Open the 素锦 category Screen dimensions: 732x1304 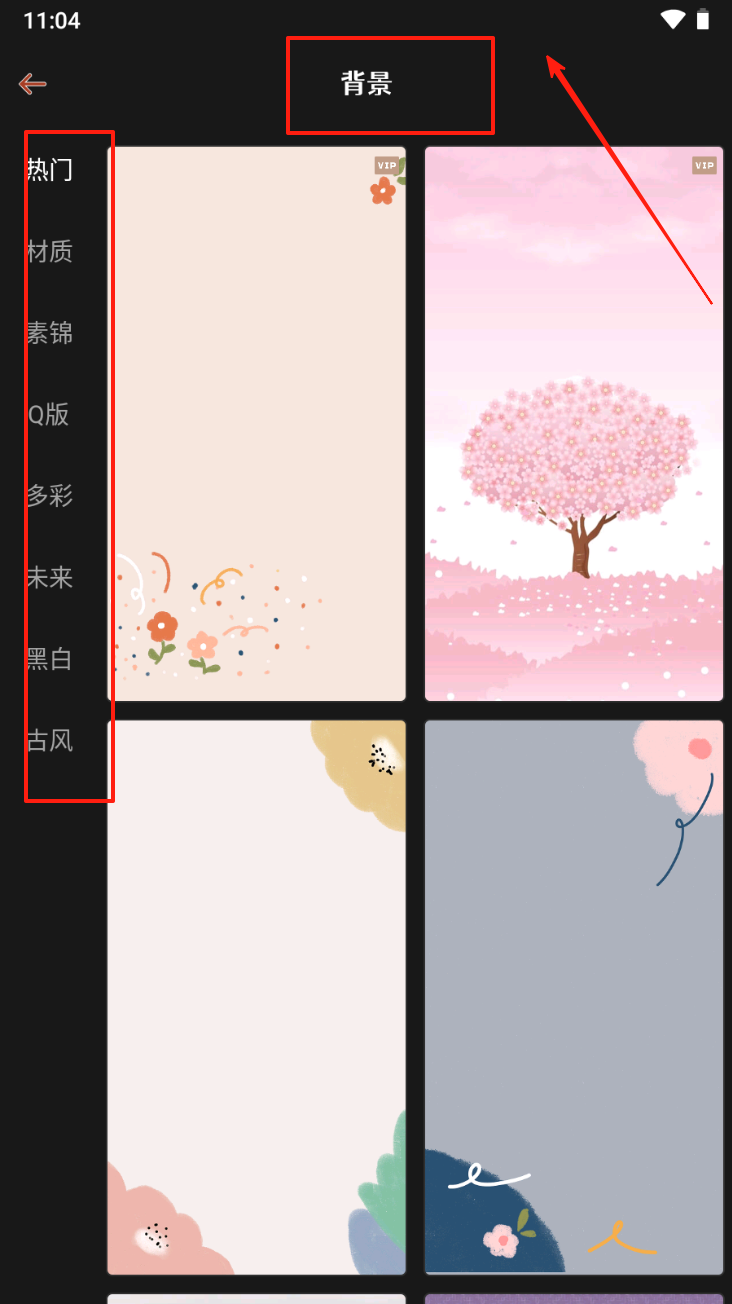tap(49, 333)
